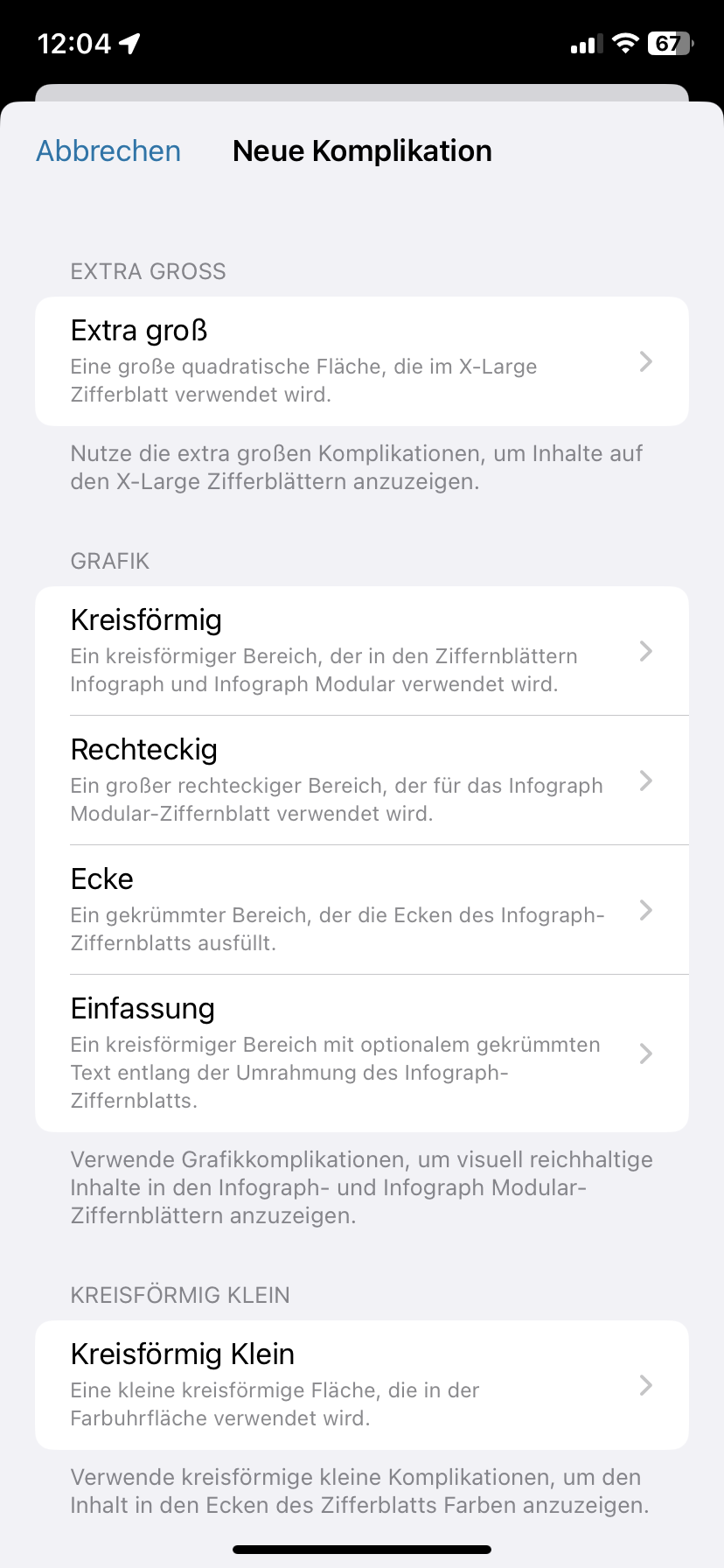Open Kreisförmig Klein complication type

click(x=362, y=1385)
